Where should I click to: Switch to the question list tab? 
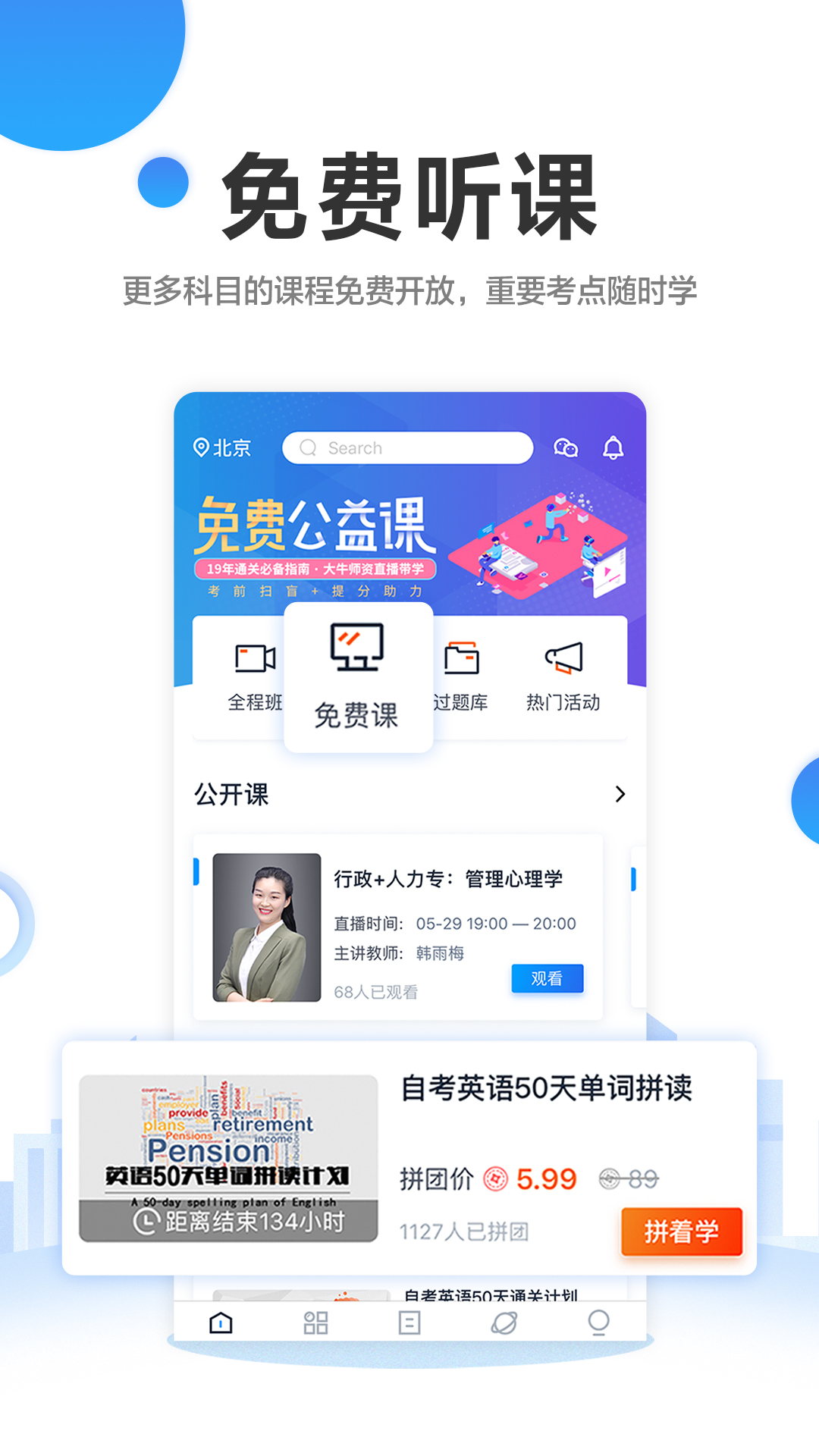(408, 1323)
